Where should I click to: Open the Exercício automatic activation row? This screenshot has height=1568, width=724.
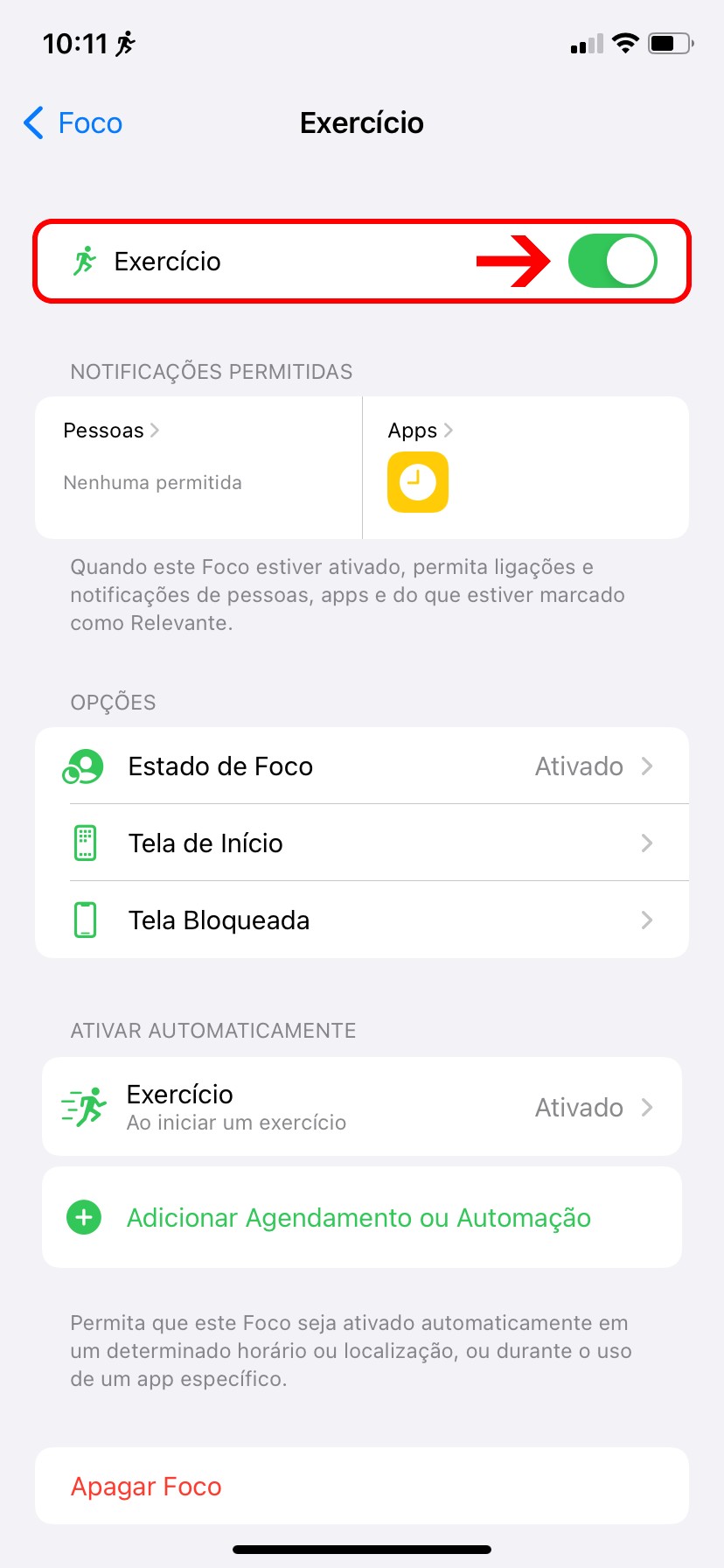point(362,1108)
